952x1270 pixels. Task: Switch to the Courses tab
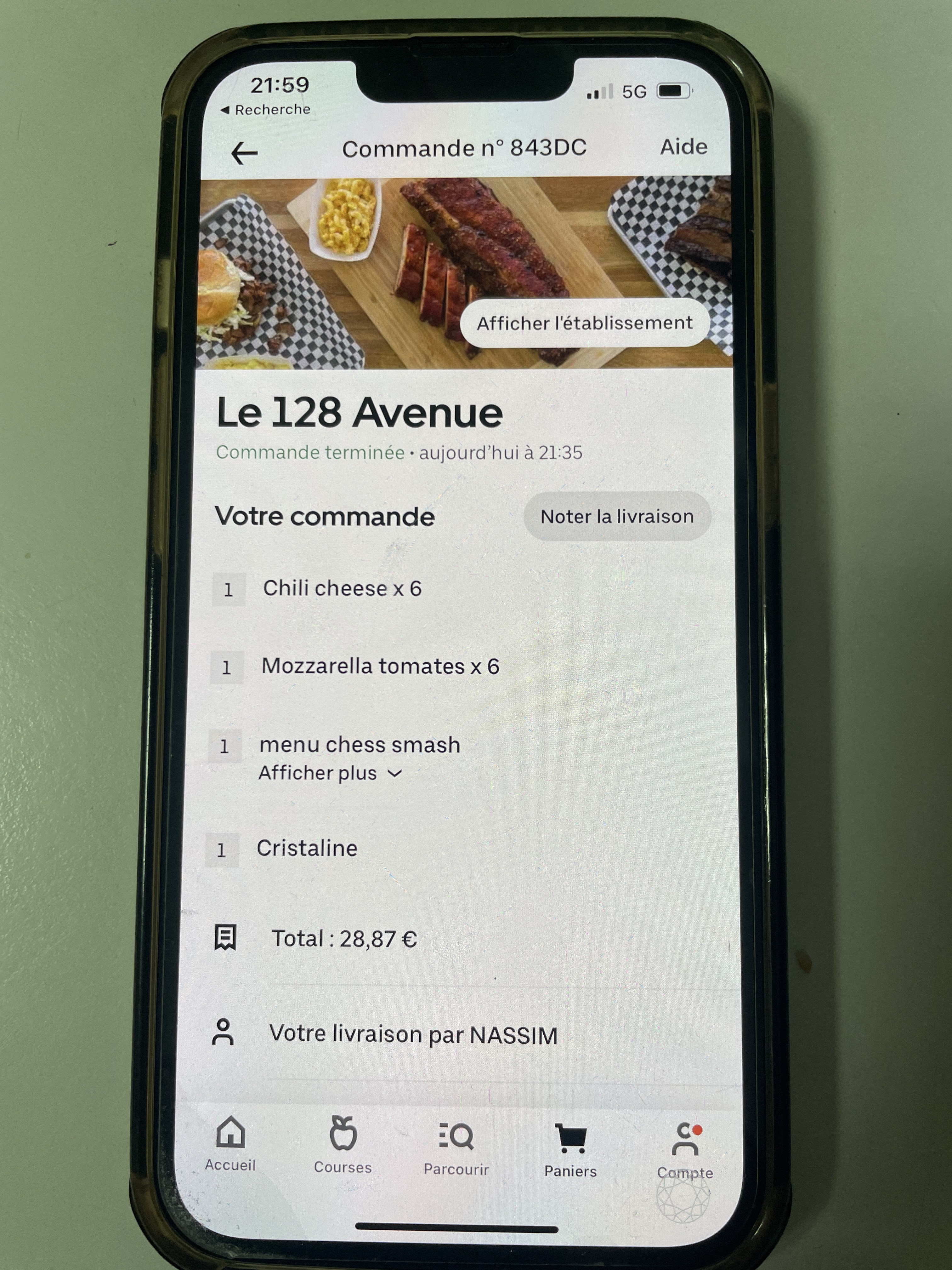click(343, 1145)
